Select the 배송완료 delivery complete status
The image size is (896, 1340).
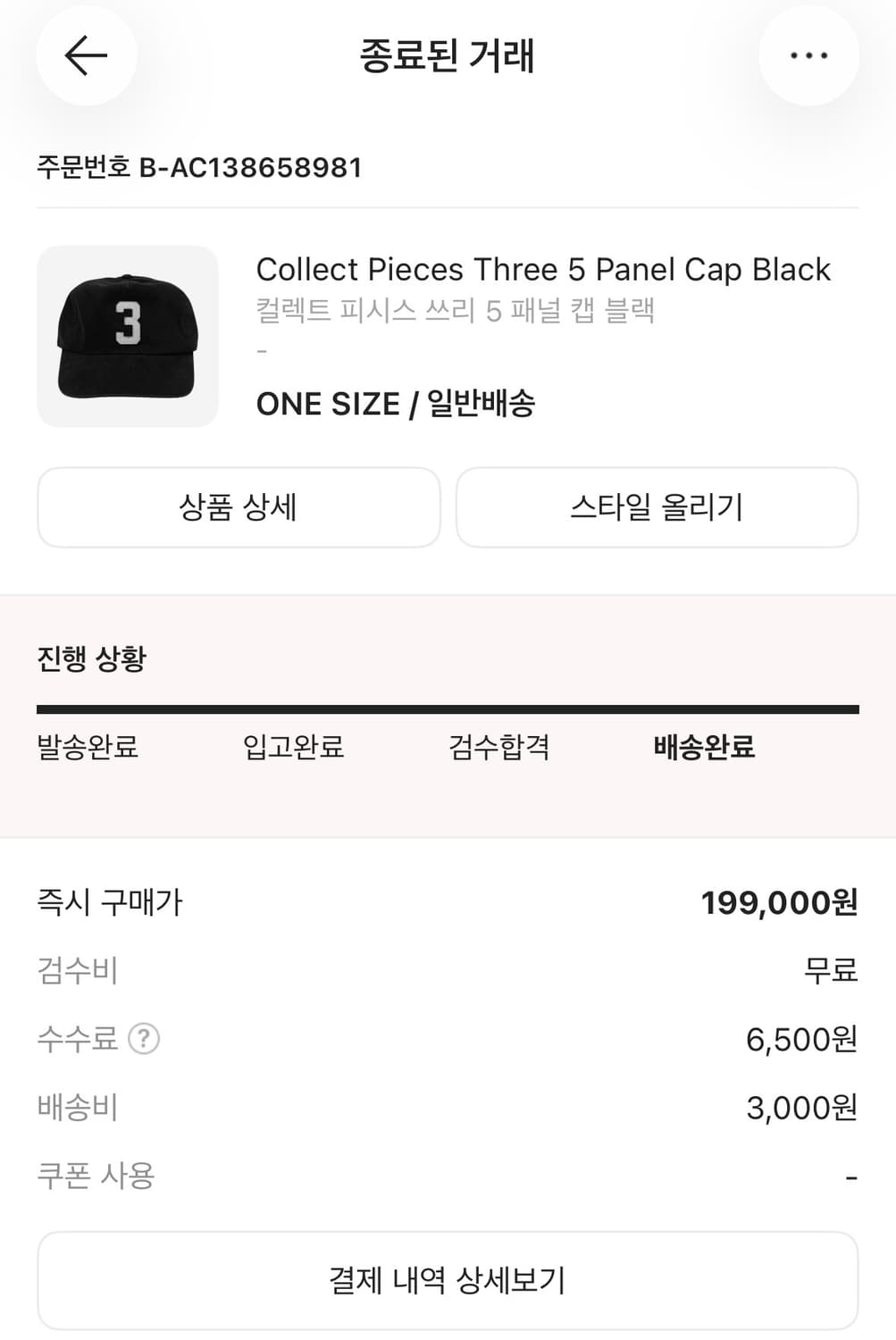pos(704,748)
